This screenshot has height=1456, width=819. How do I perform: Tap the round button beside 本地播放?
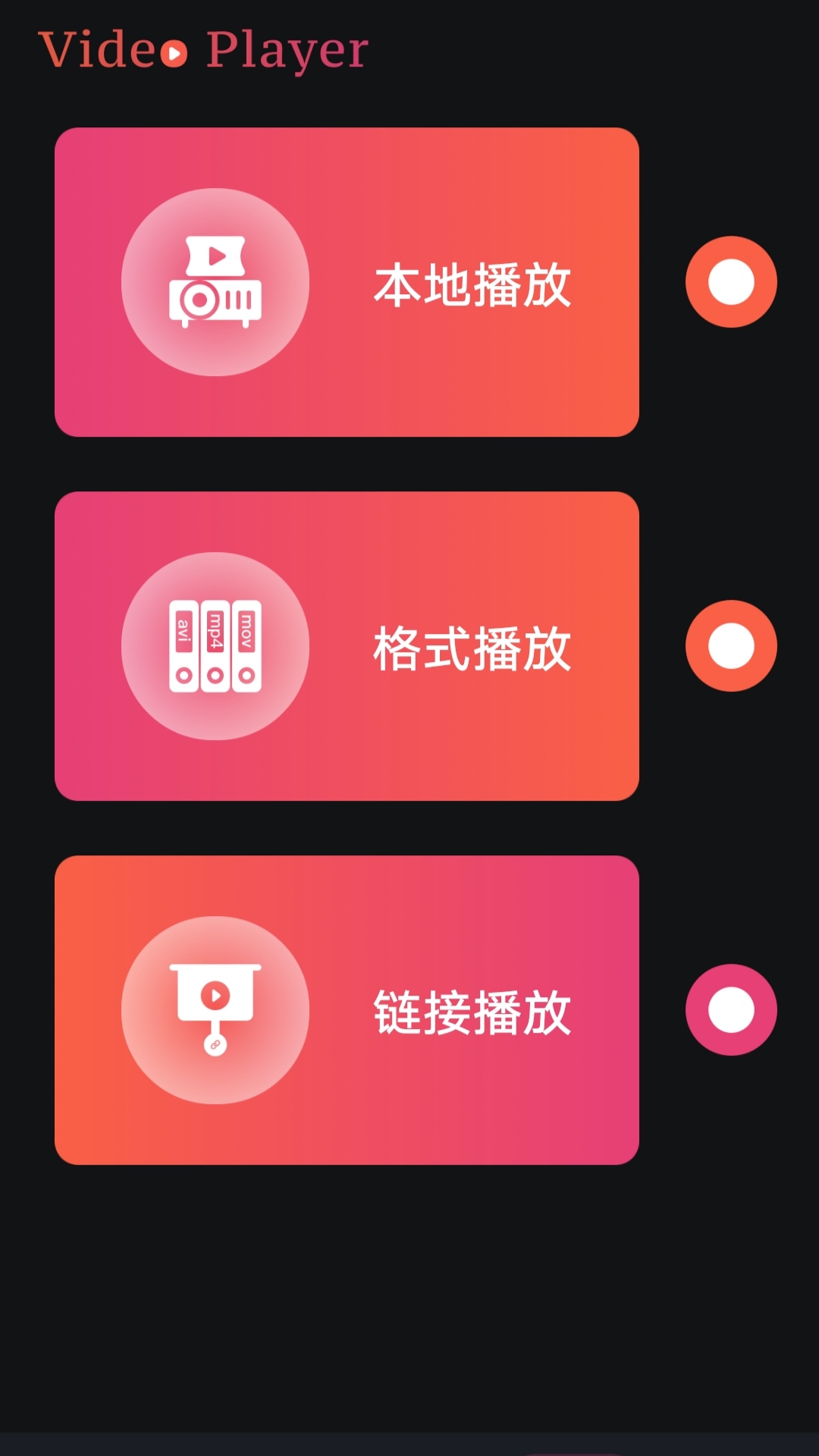click(731, 282)
